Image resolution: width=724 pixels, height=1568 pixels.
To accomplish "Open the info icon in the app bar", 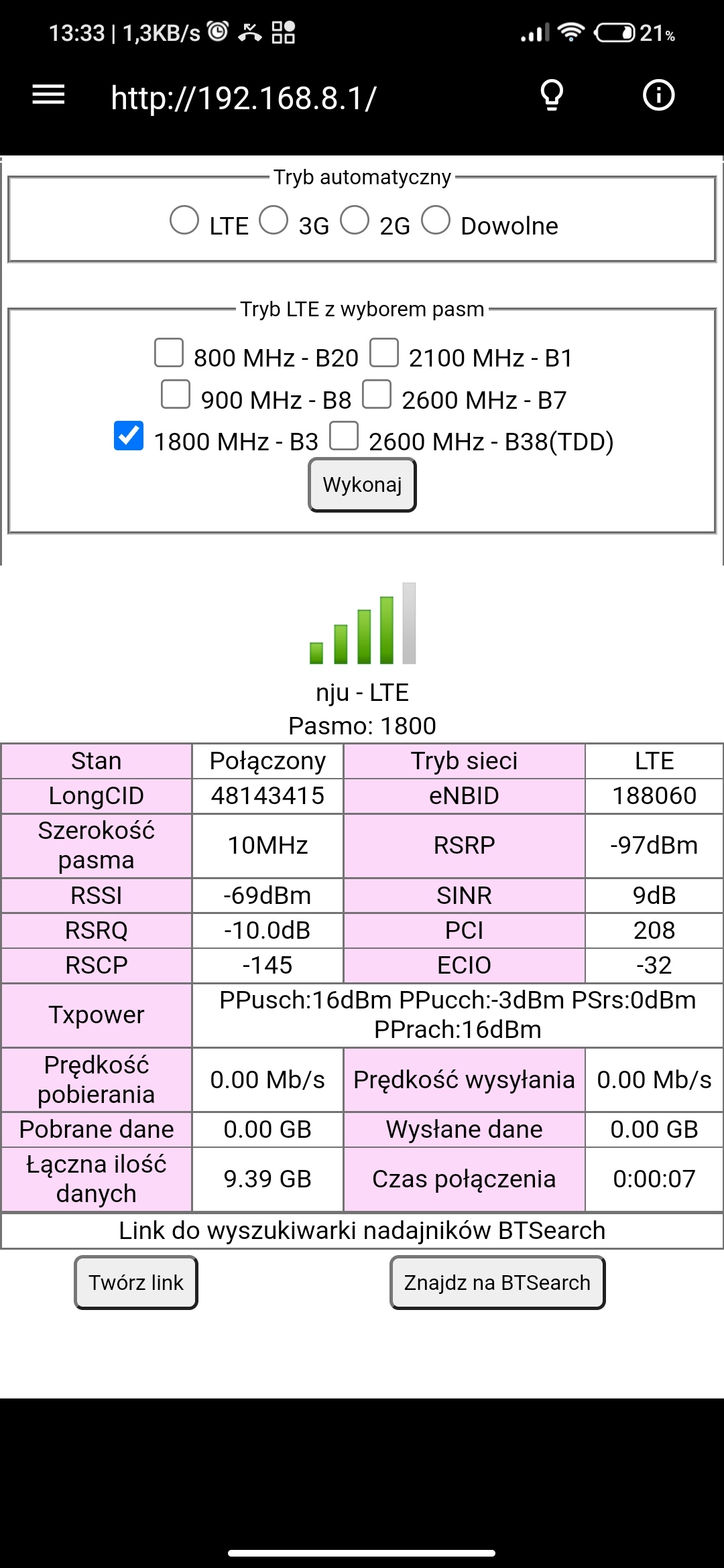I will point(658,95).
